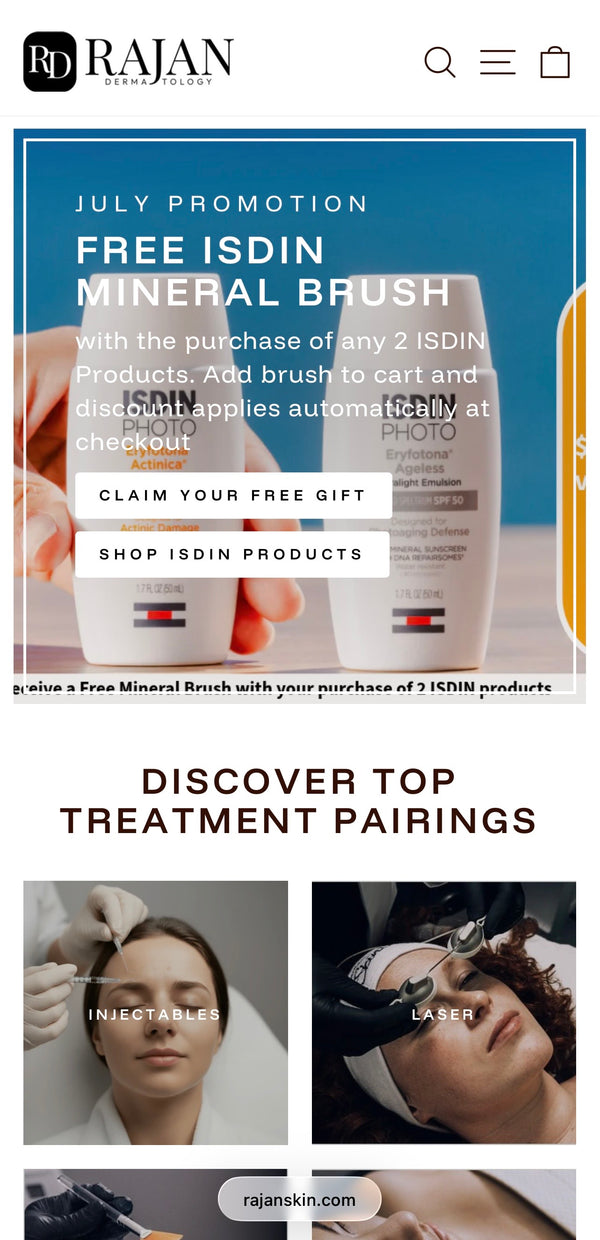This screenshot has height=1240, width=600.
Task: Open the Injectables treatment tile
Action: coord(155,1012)
